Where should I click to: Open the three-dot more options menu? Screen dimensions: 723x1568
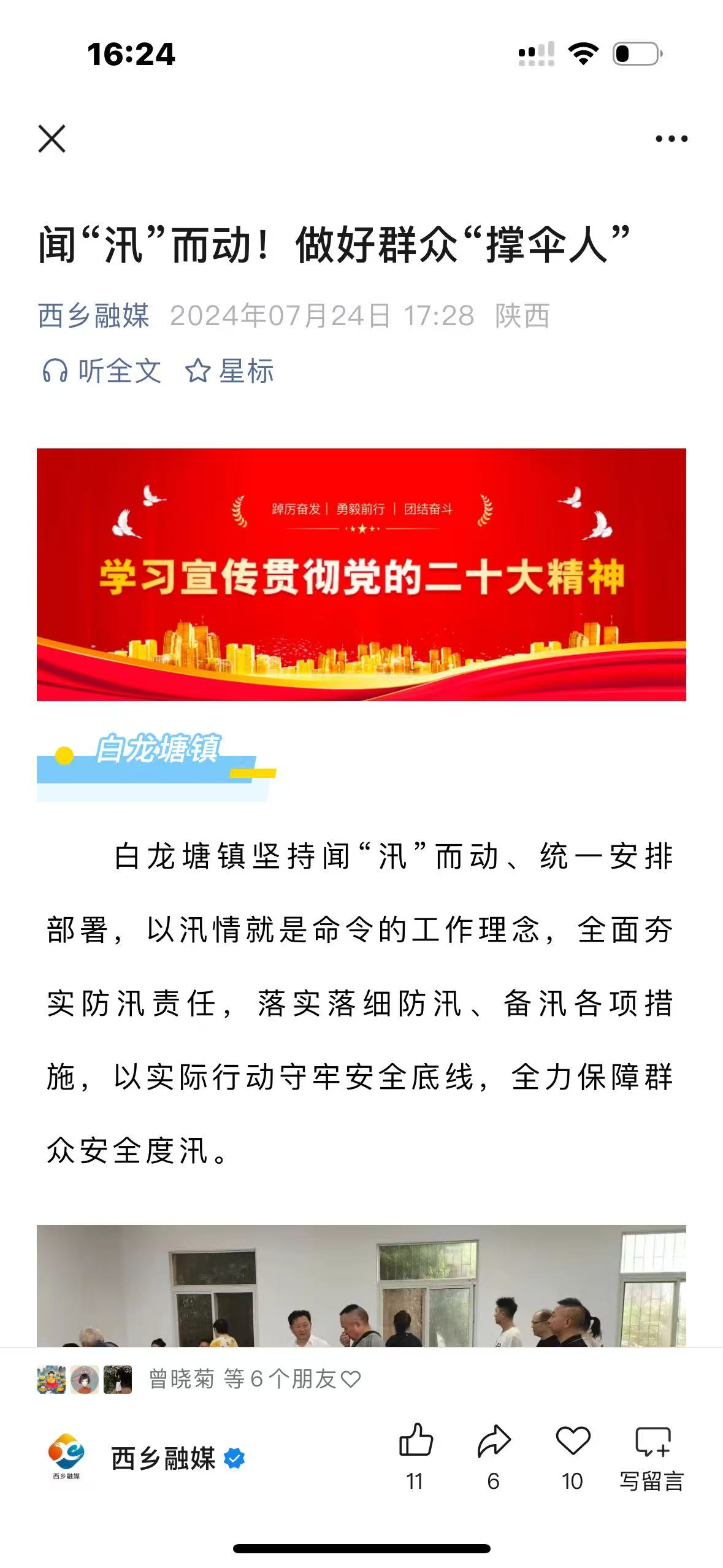pyautogui.click(x=671, y=139)
